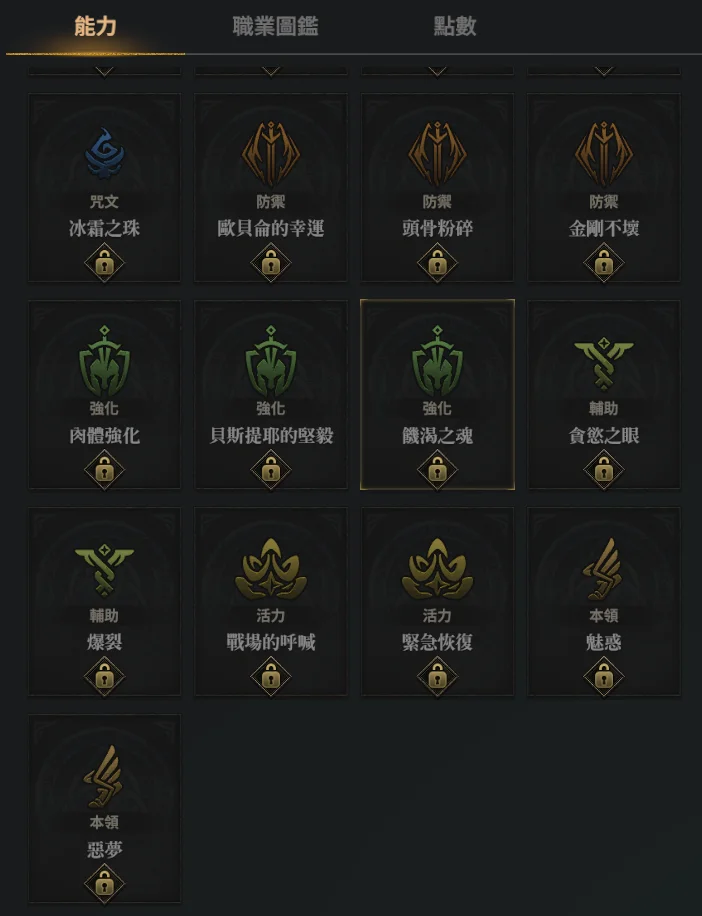Image resolution: width=702 pixels, height=916 pixels.
Task: Open the 戰場的呼喊 vitality card
Action: tap(270, 602)
